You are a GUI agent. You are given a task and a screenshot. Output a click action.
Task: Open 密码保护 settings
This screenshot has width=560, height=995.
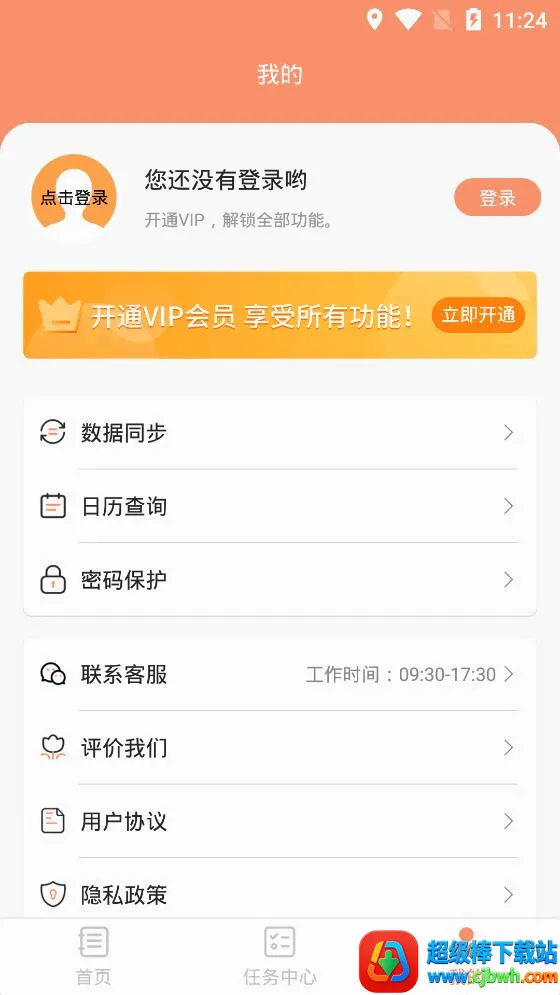click(x=280, y=580)
